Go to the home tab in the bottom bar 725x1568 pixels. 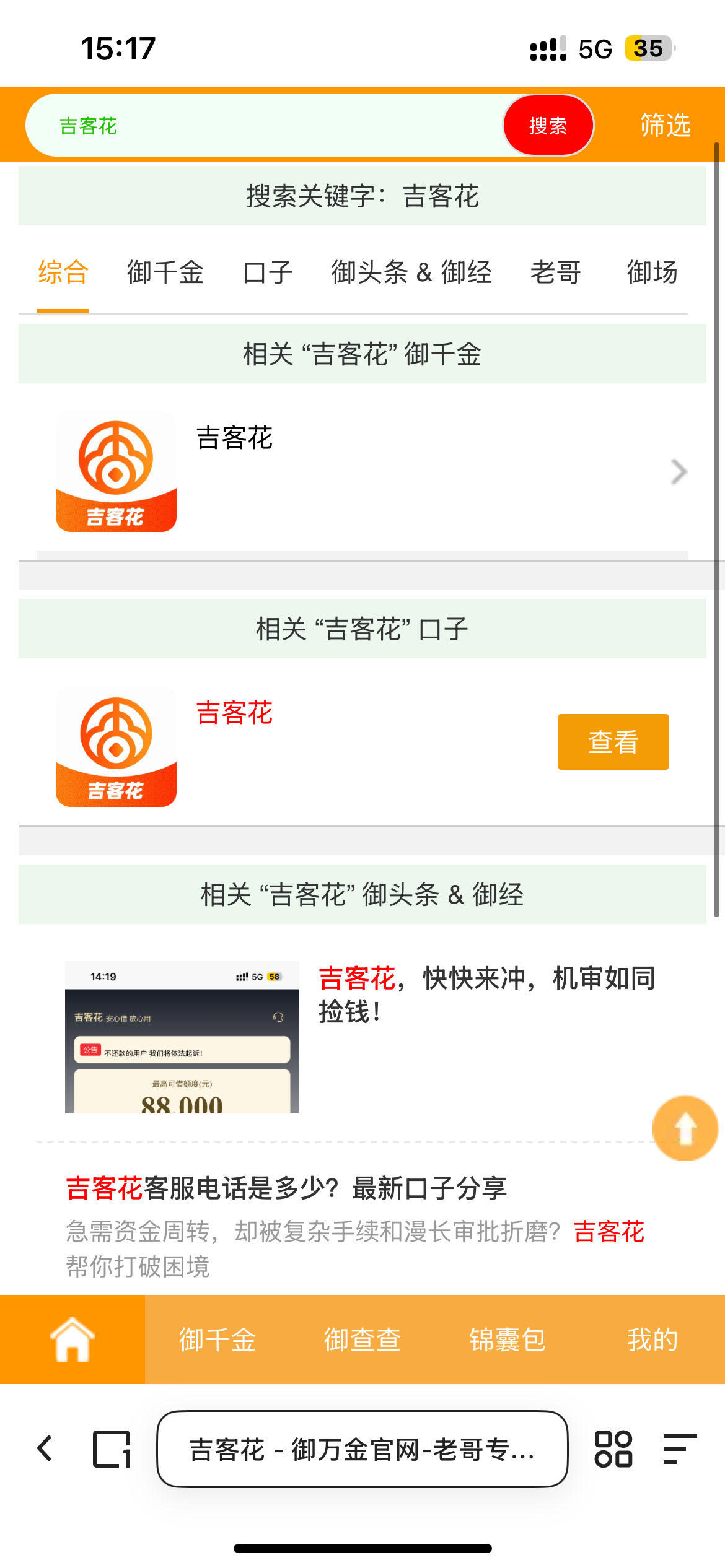point(72,1339)
